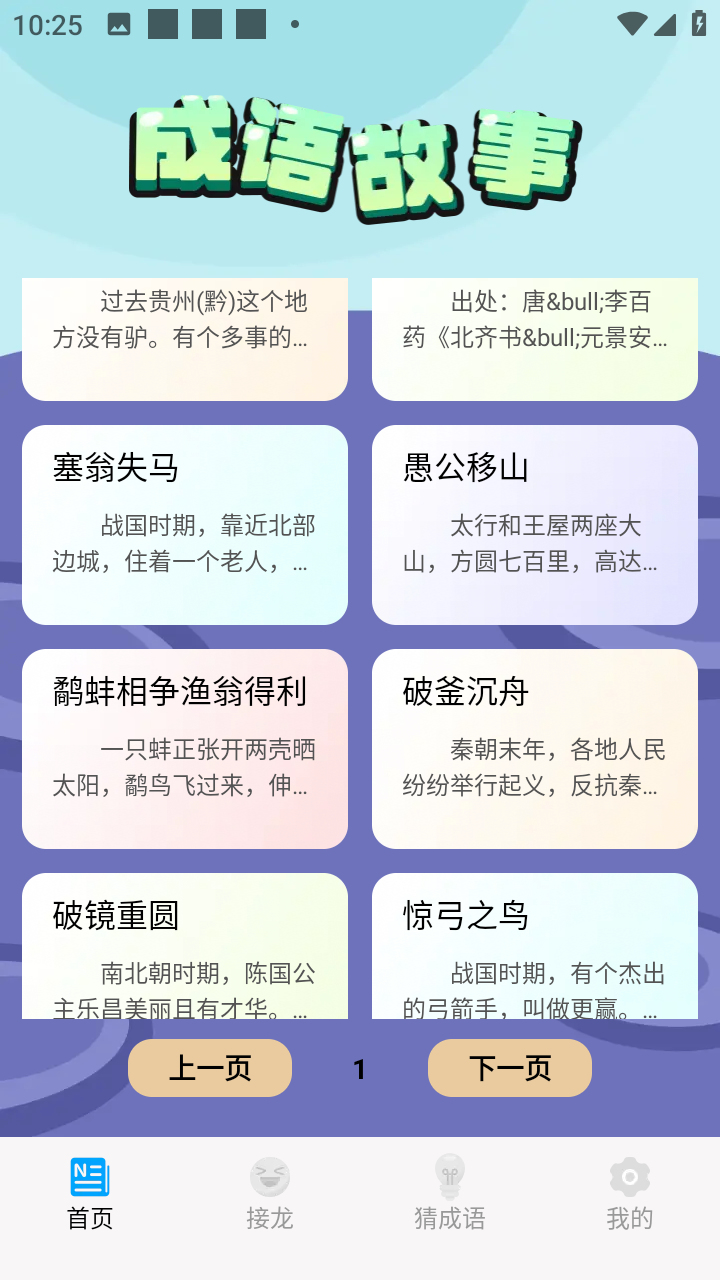Open the 鹬蚌相争渔翁得利 story card
Image resolution: width=720 pixels, height=1280 pixels.
click(185, 749)
